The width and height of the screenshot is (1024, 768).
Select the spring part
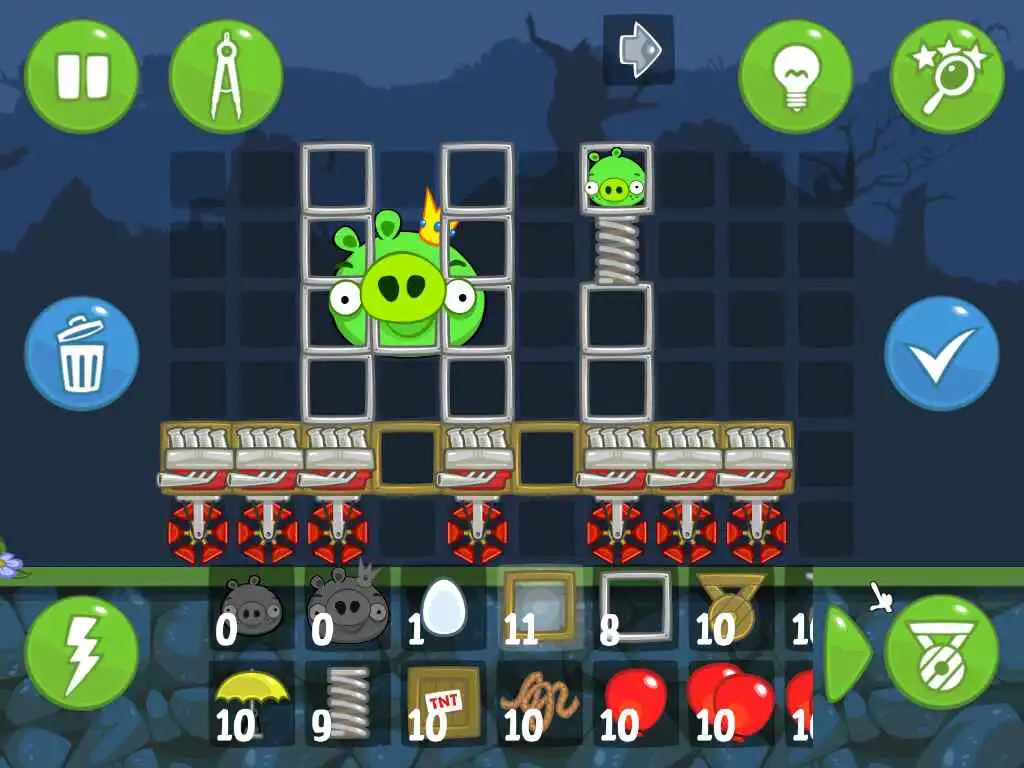346,702
